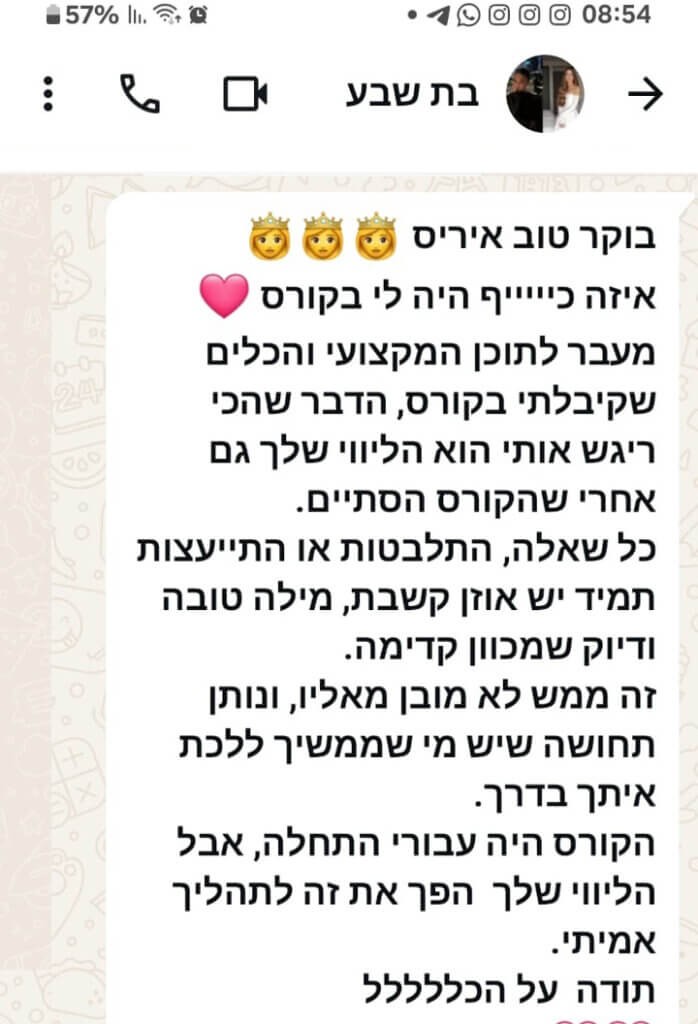View בת שבע profile picture
Viewport: 698px width, 1024px height.
click(x=545, y=94)
